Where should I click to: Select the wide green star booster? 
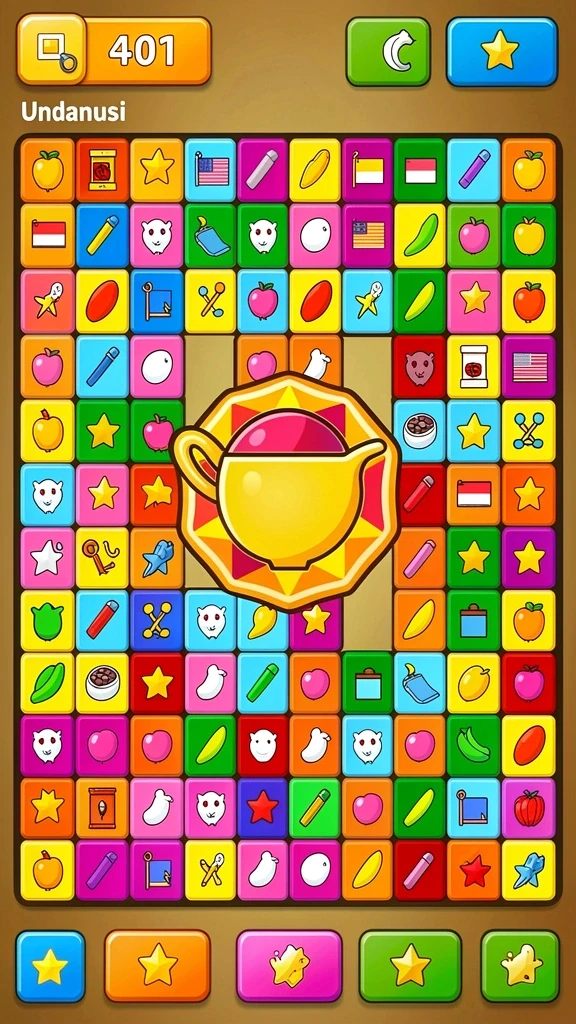410,965
